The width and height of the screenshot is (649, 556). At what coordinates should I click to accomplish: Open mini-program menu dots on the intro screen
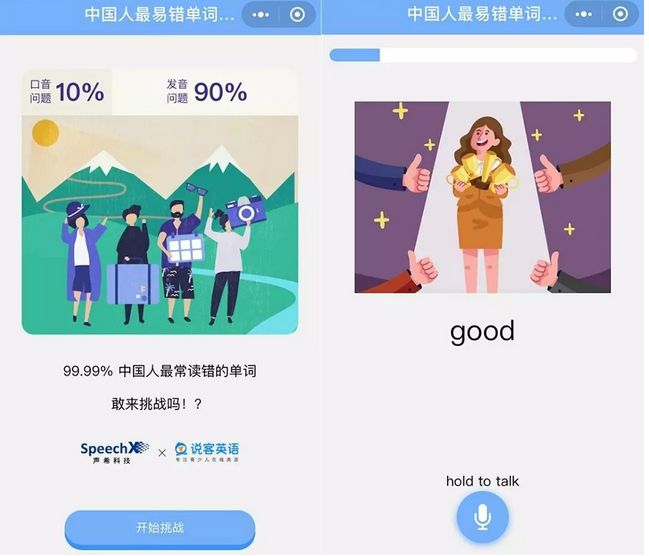click(262, 15)
